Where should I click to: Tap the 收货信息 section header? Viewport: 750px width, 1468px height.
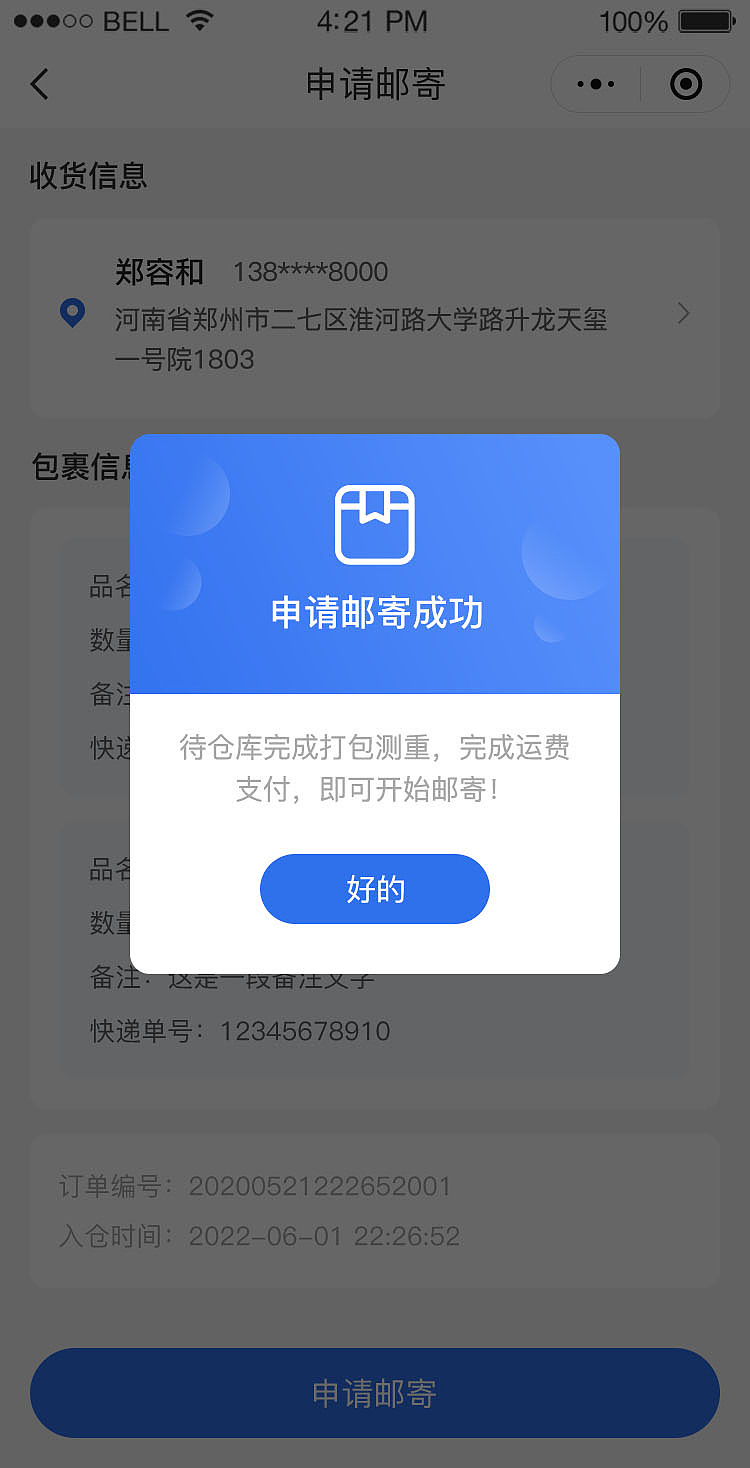[x=88, y=176]
